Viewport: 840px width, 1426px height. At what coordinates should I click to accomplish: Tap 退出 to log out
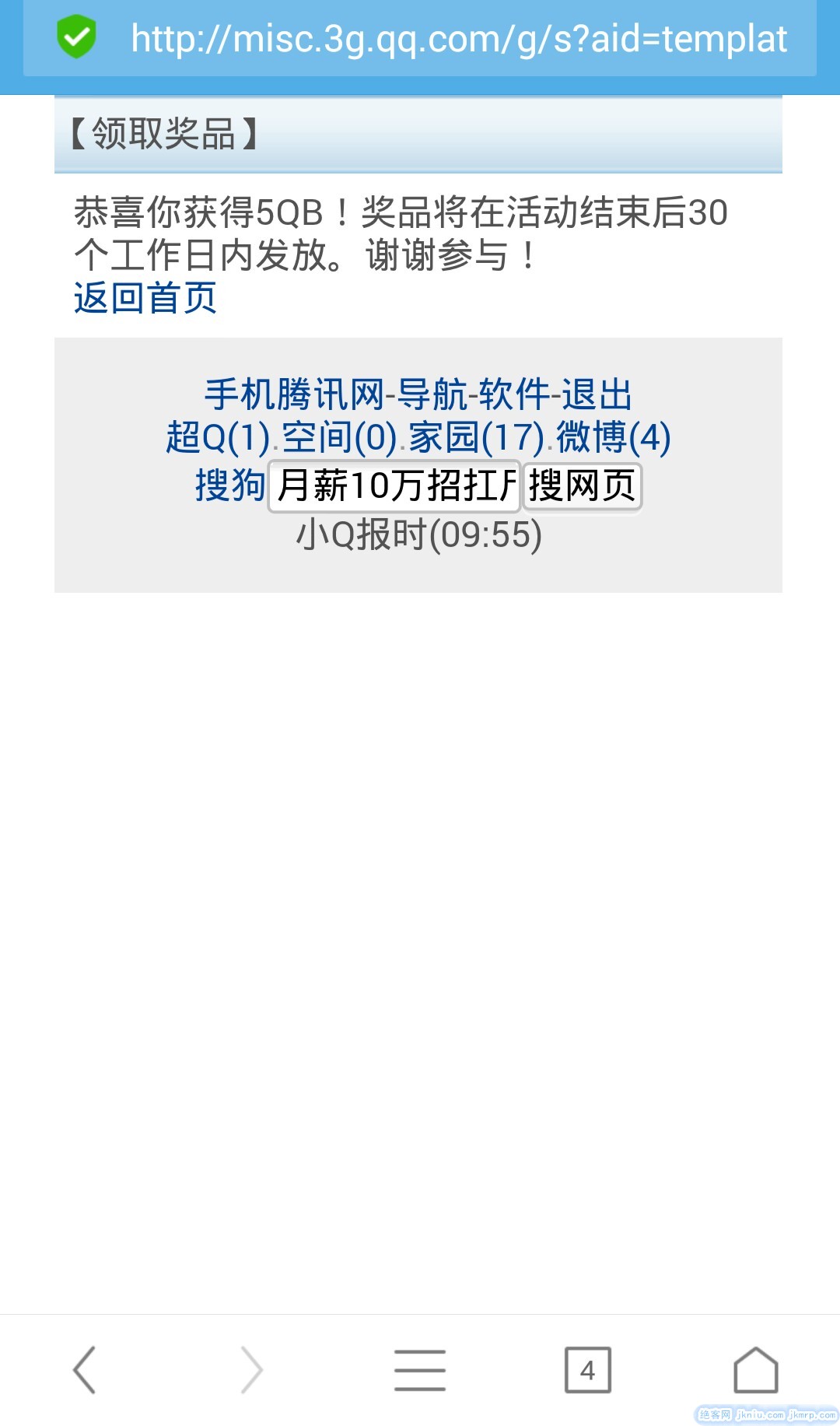click(x=597, y=394)
